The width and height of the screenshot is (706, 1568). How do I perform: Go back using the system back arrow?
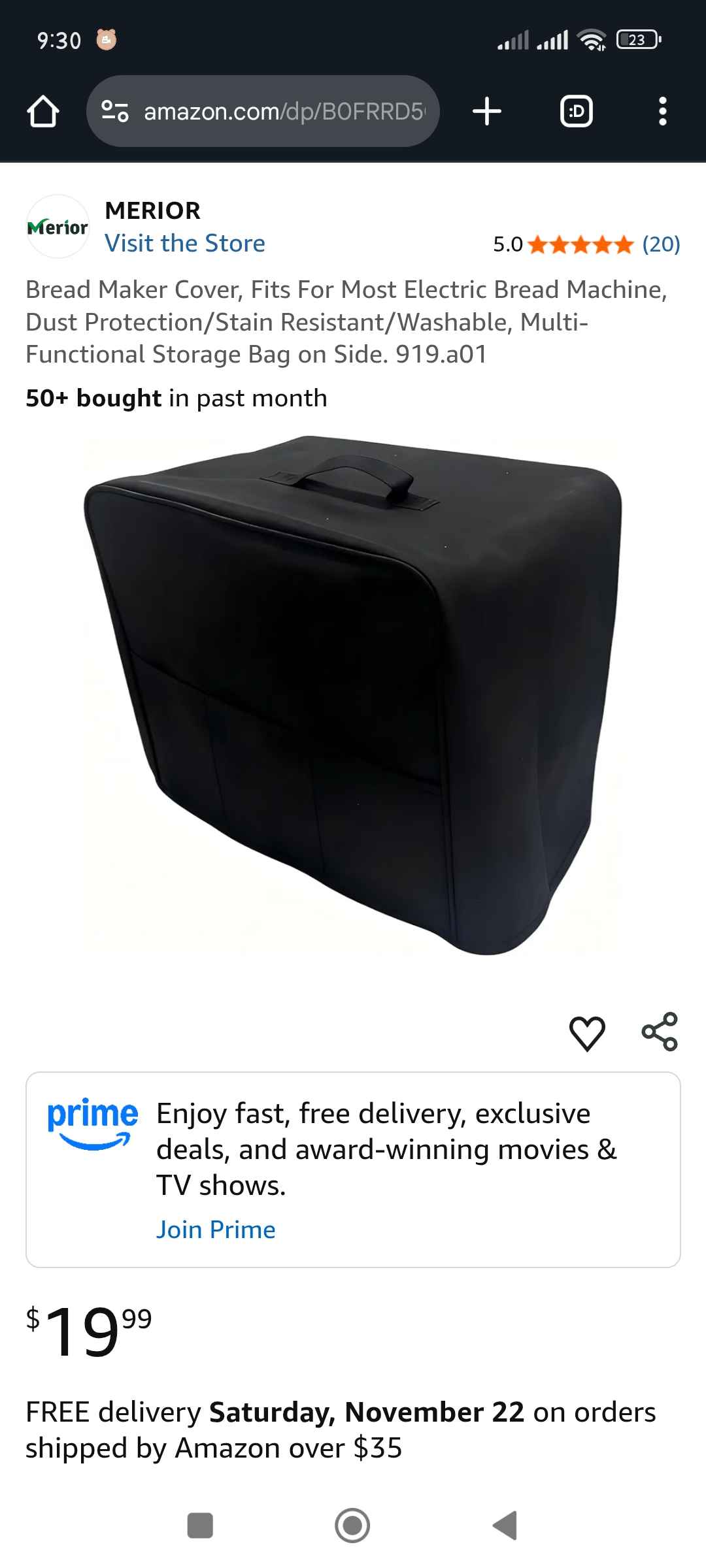[505, 1526]
